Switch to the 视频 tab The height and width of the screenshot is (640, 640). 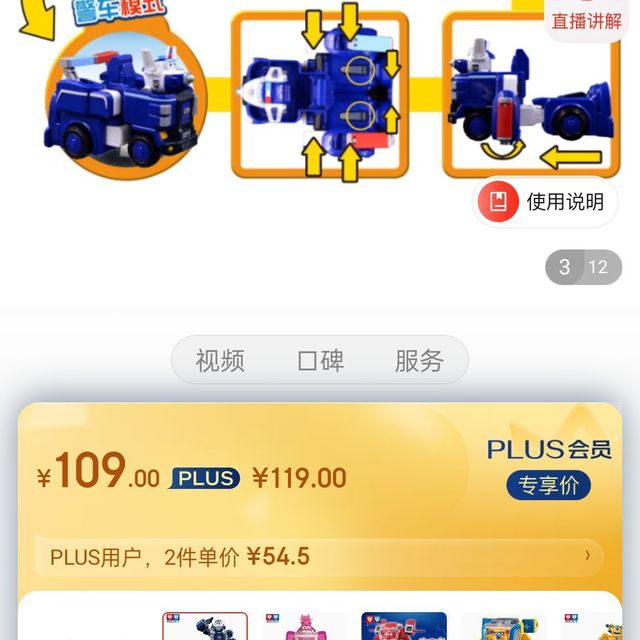[220, 361]
